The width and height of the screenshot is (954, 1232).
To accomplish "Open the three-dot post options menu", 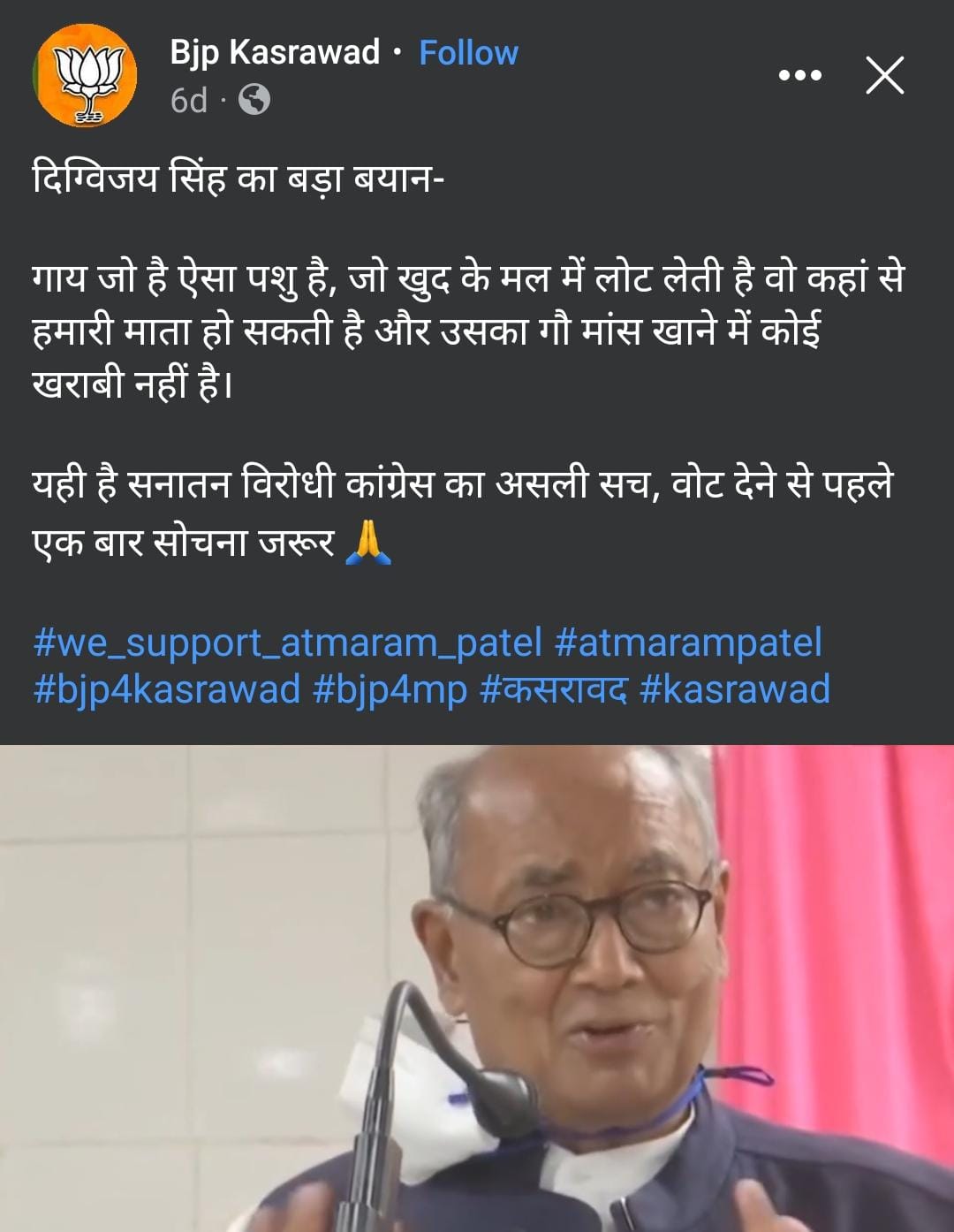I will 799,76.
